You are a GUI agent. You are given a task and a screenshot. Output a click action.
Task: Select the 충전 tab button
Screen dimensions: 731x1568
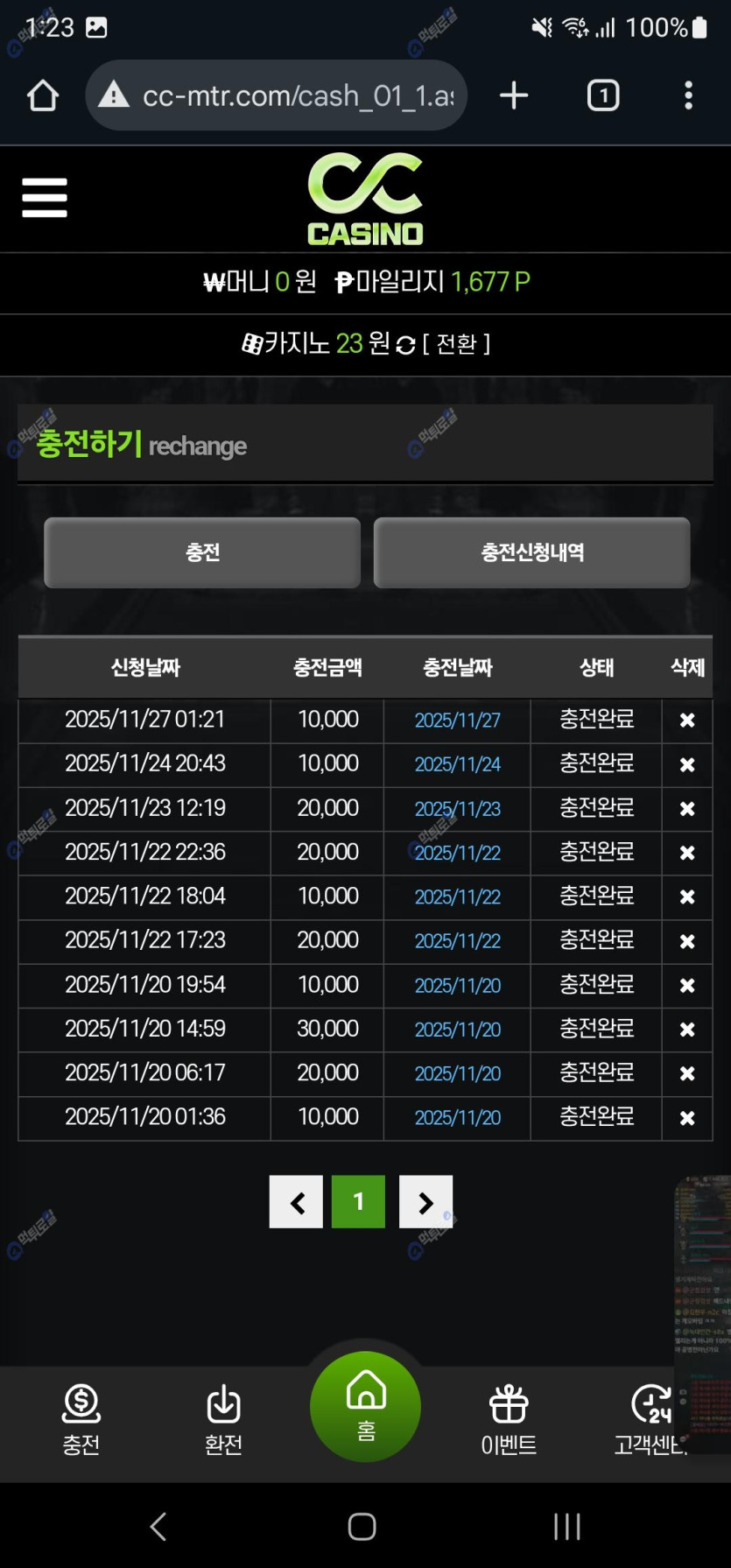tap(202, 552)
